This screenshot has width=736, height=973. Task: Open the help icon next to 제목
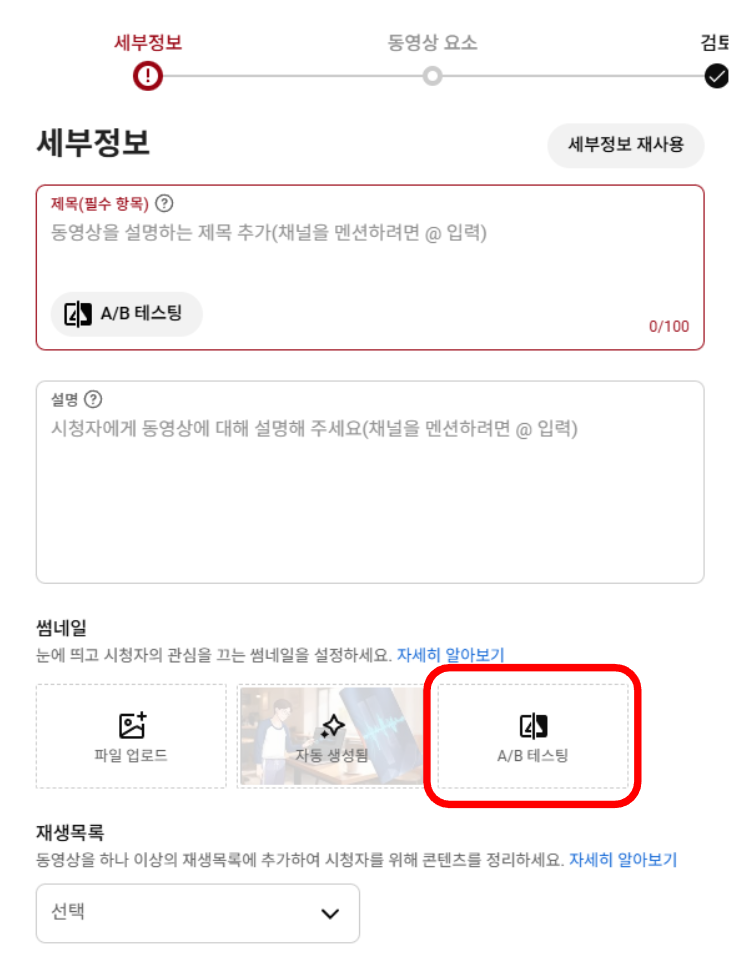pos(165,203)
